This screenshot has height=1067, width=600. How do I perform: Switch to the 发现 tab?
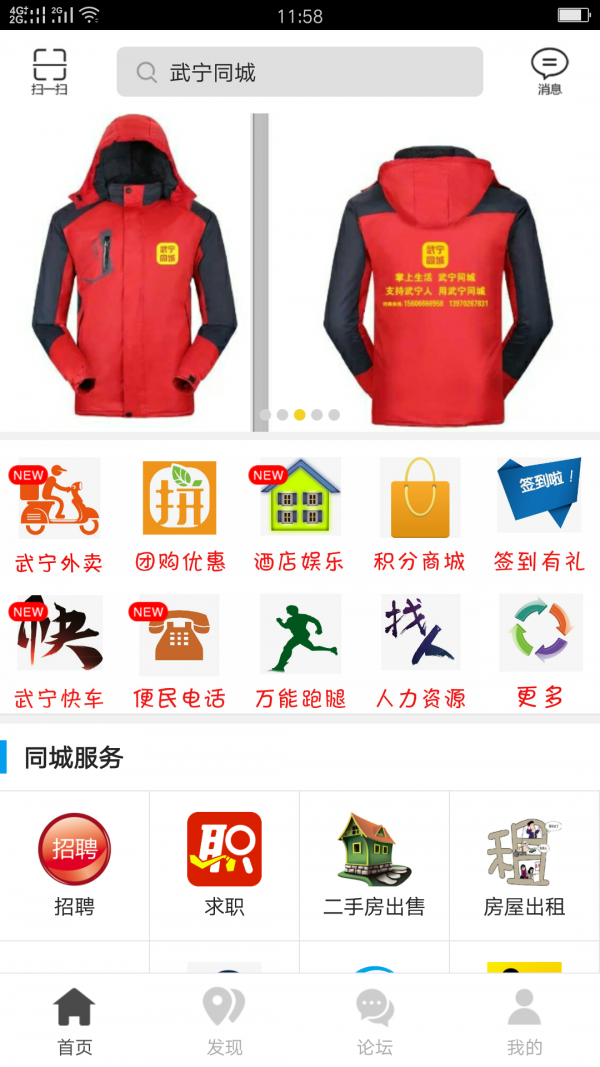coord(224,1020)
